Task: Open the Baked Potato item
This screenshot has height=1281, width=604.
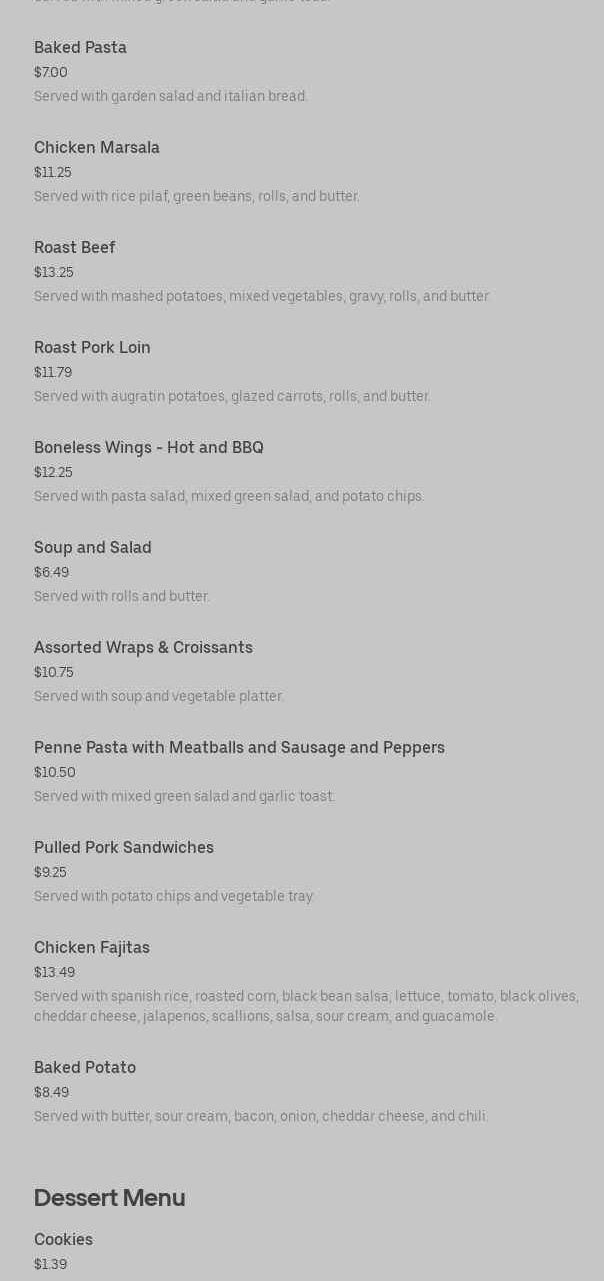Action: tap(85, 1067)
